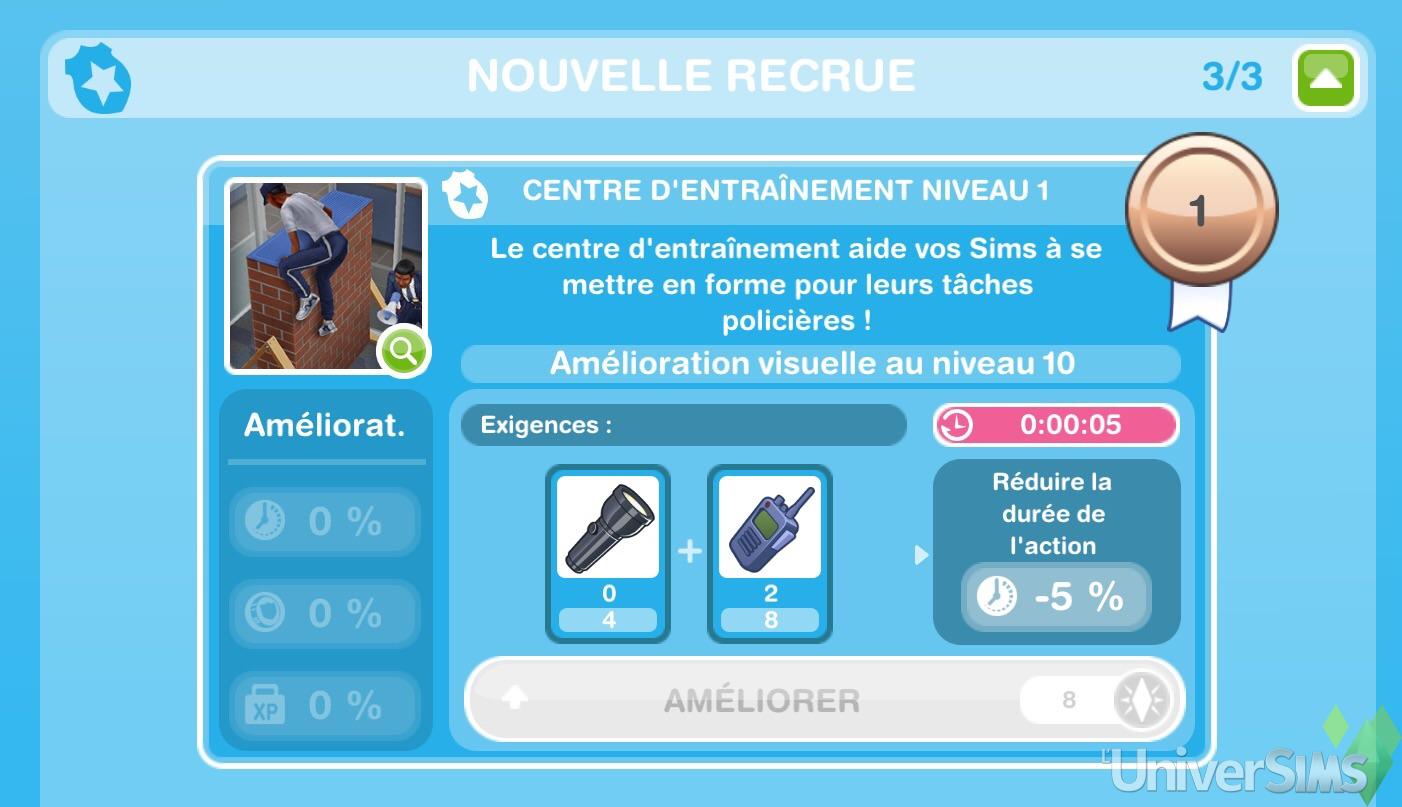Collapse the Nouvelle Recrue panel with green arrow
The height and width of the screenshot is (807, 1402).
pyautogui.click(x=1325, y=78)
